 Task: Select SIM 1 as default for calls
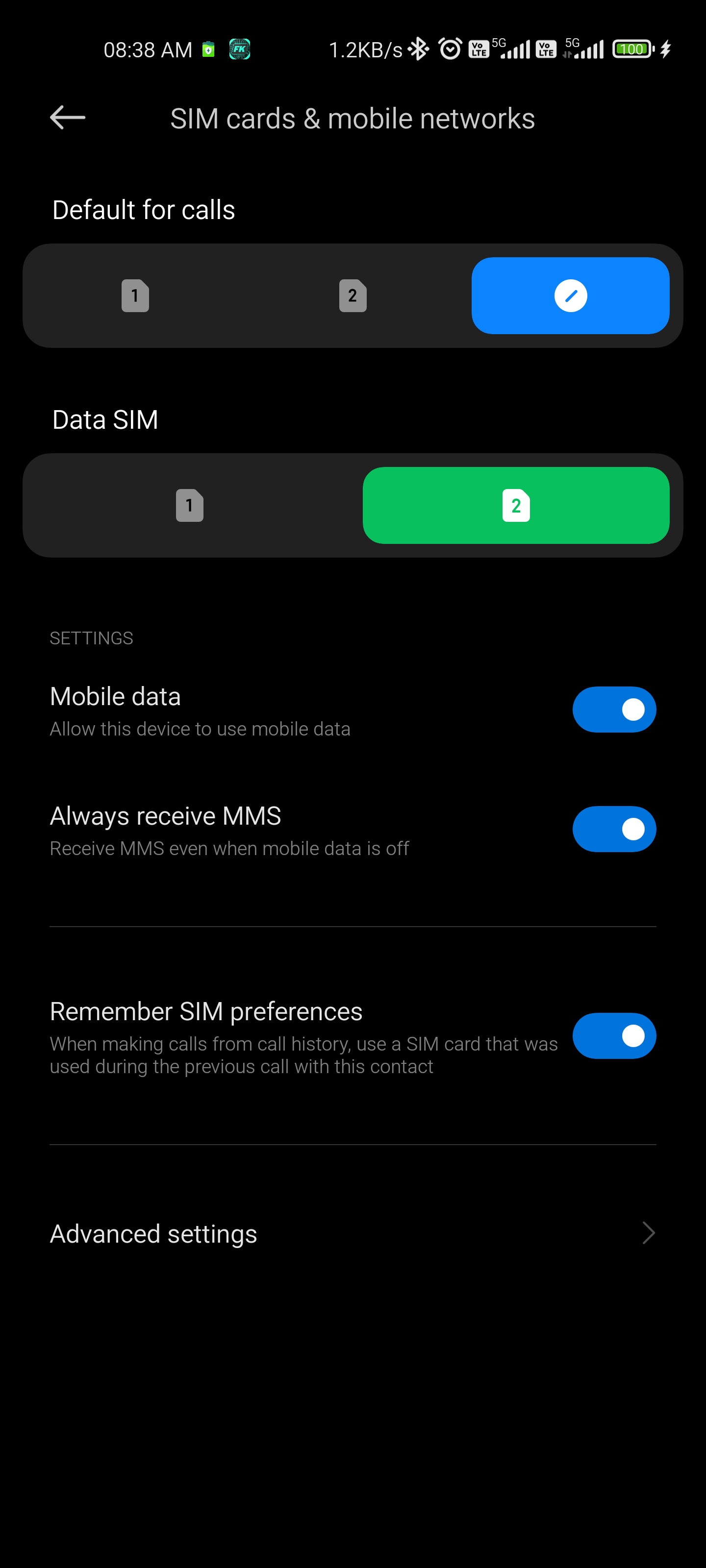point(135,296)
